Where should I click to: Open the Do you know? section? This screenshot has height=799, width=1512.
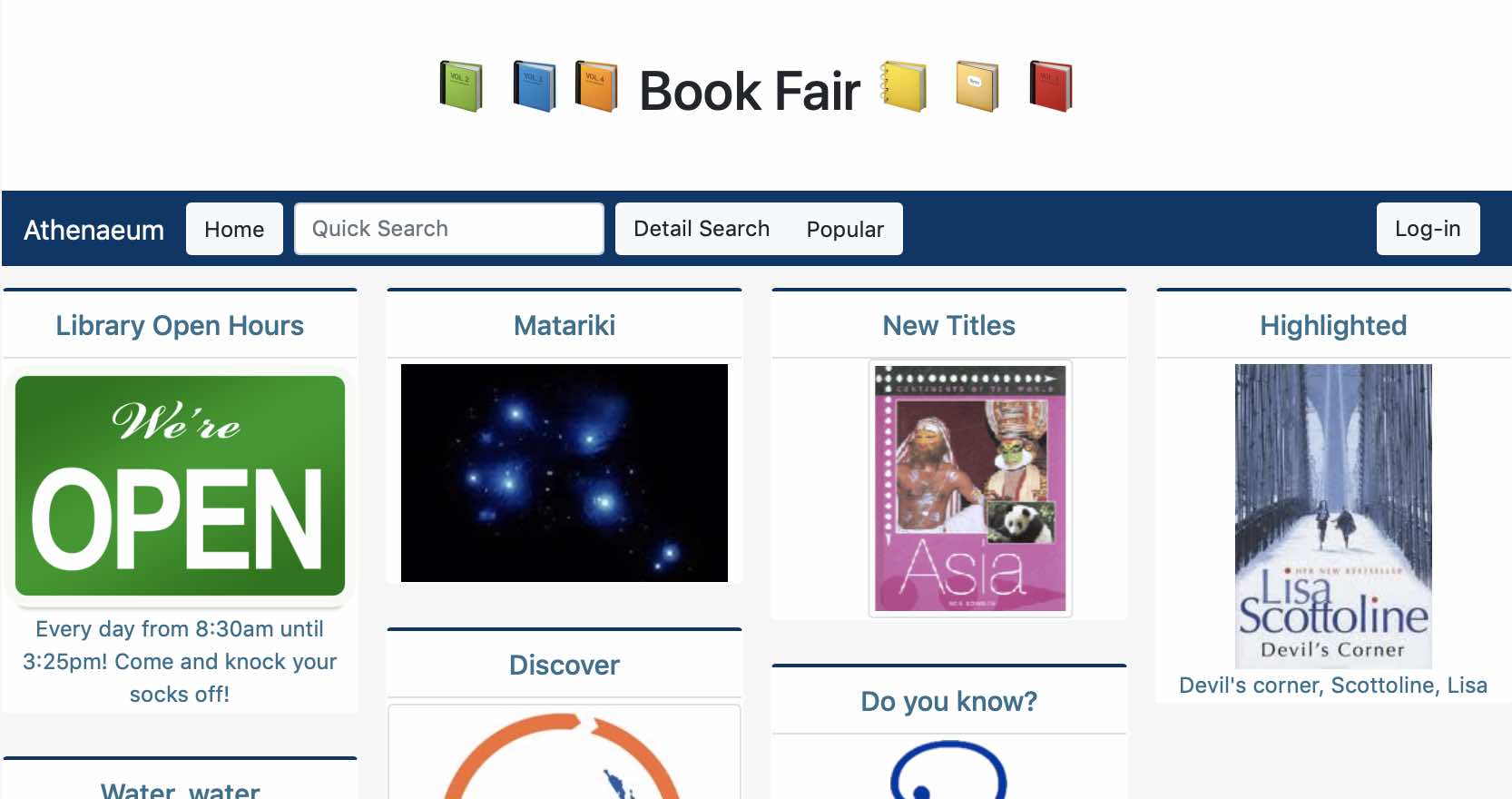pyautogui.click(x=948, y=701)
